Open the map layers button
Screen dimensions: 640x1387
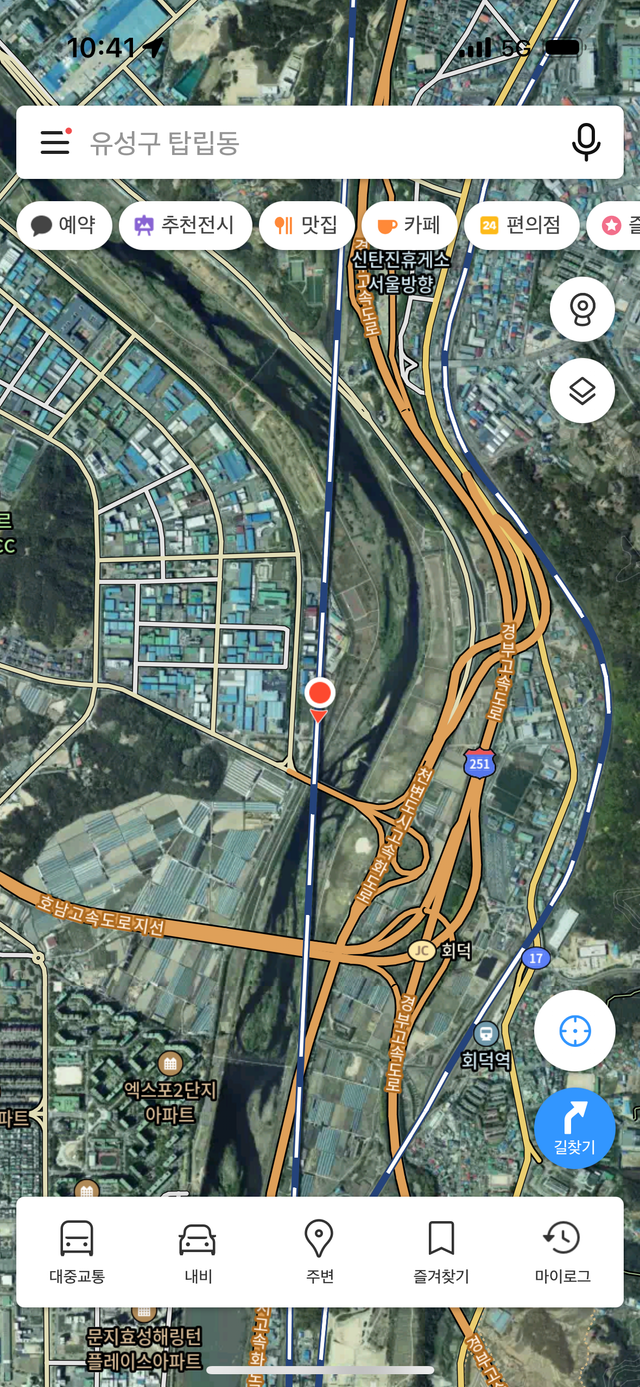pos(582,391)
